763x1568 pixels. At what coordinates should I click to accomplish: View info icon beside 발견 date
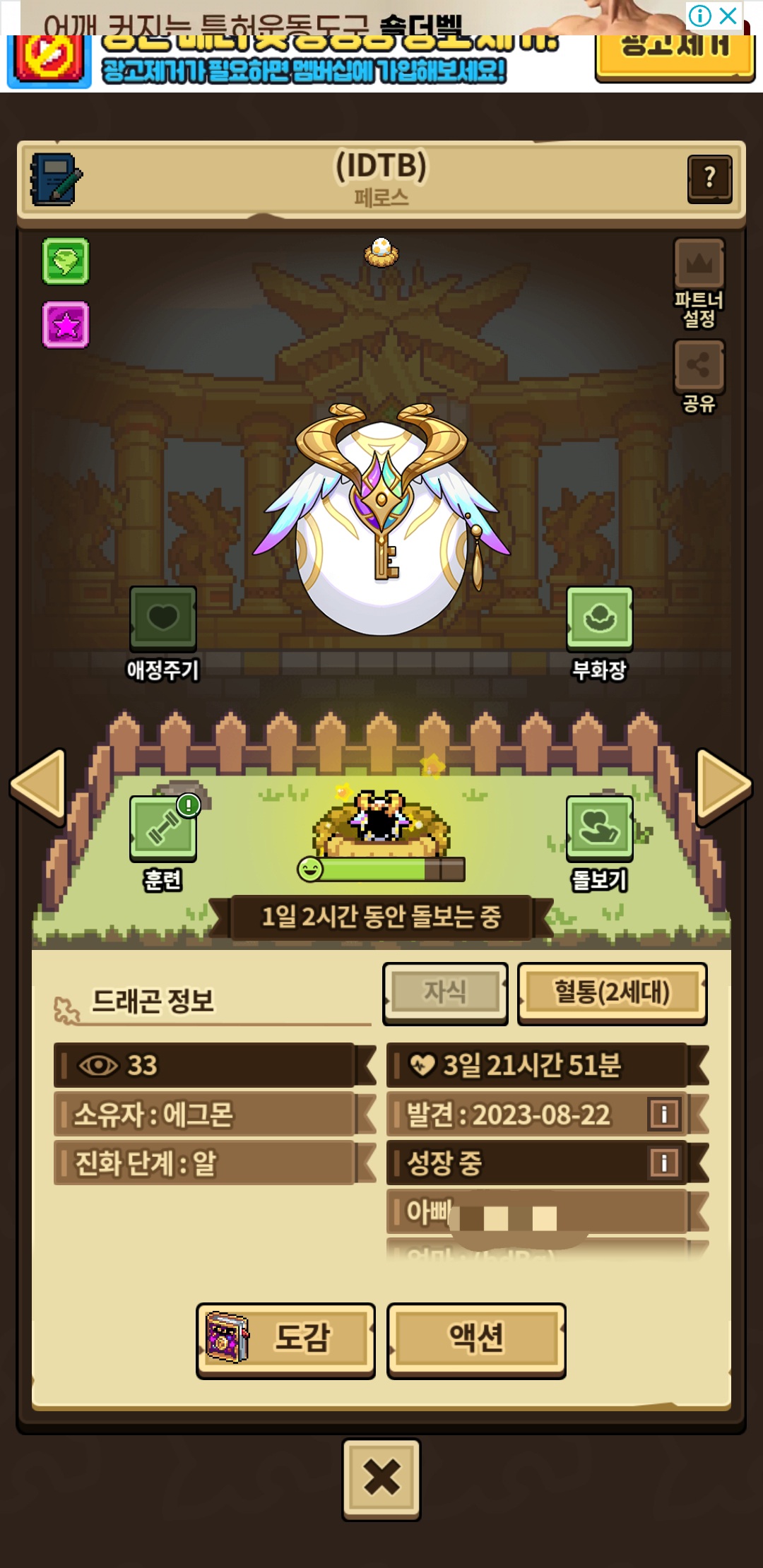pyautogui.click(x=664, y=1114)
